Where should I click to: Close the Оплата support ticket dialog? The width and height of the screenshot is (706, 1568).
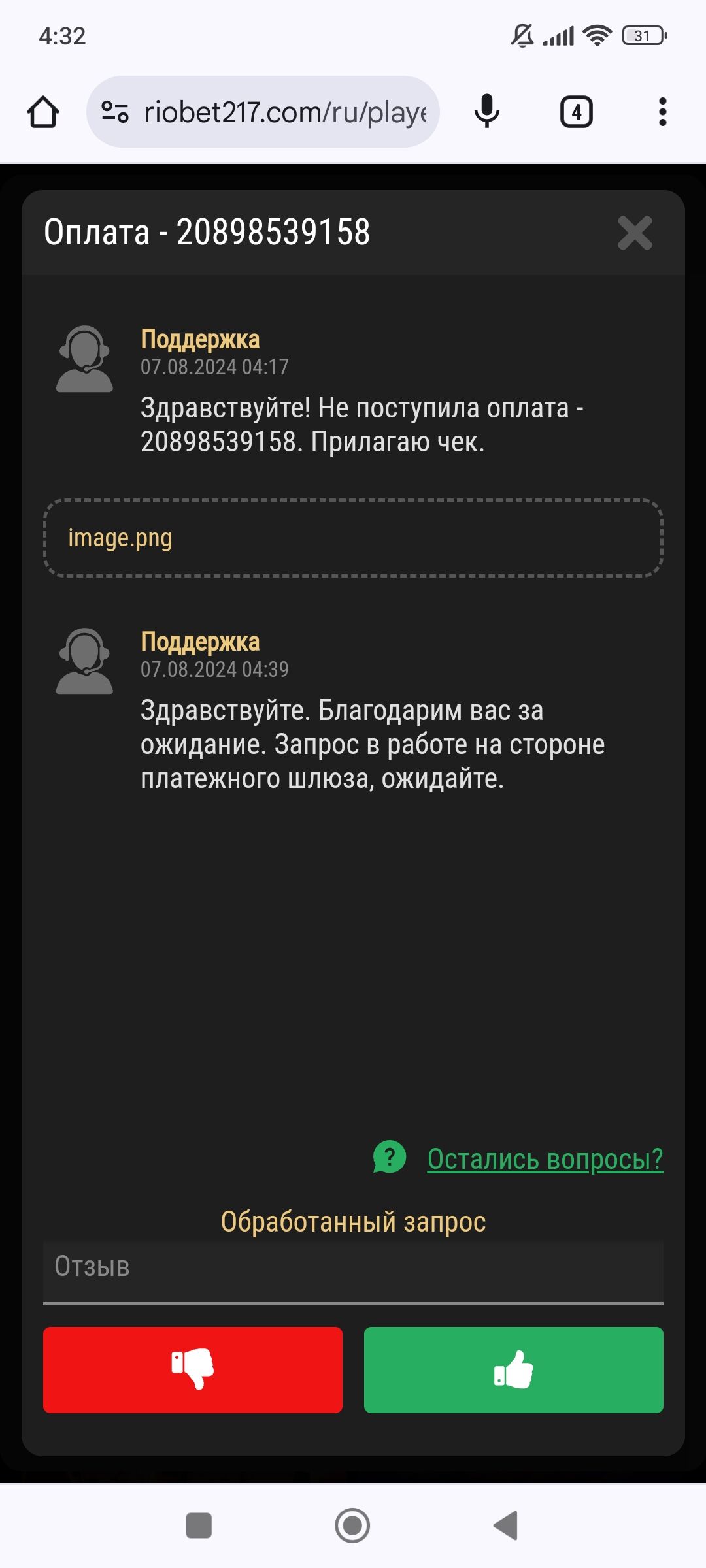pos(635,233)
